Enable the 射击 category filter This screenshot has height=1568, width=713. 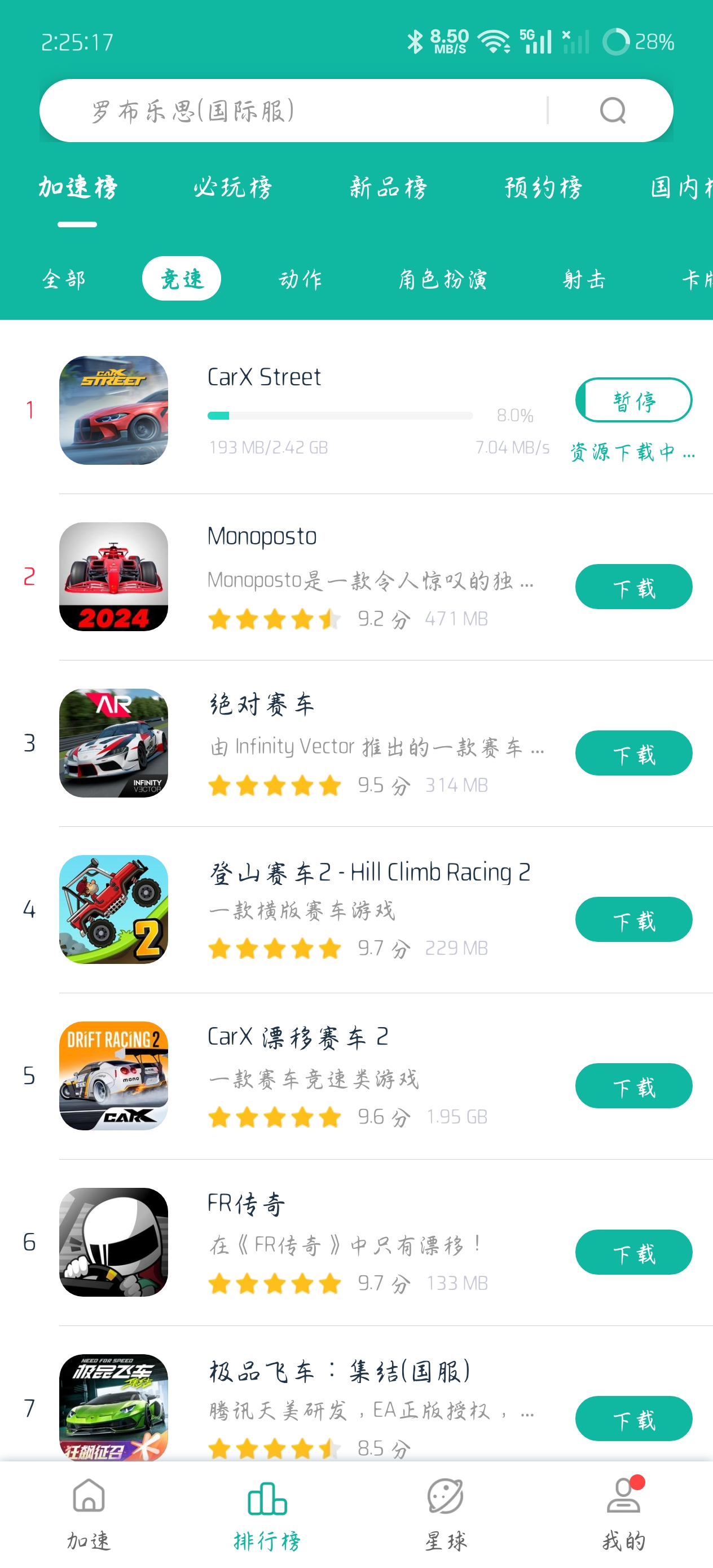pyautogui.click(x=583, y=279)
